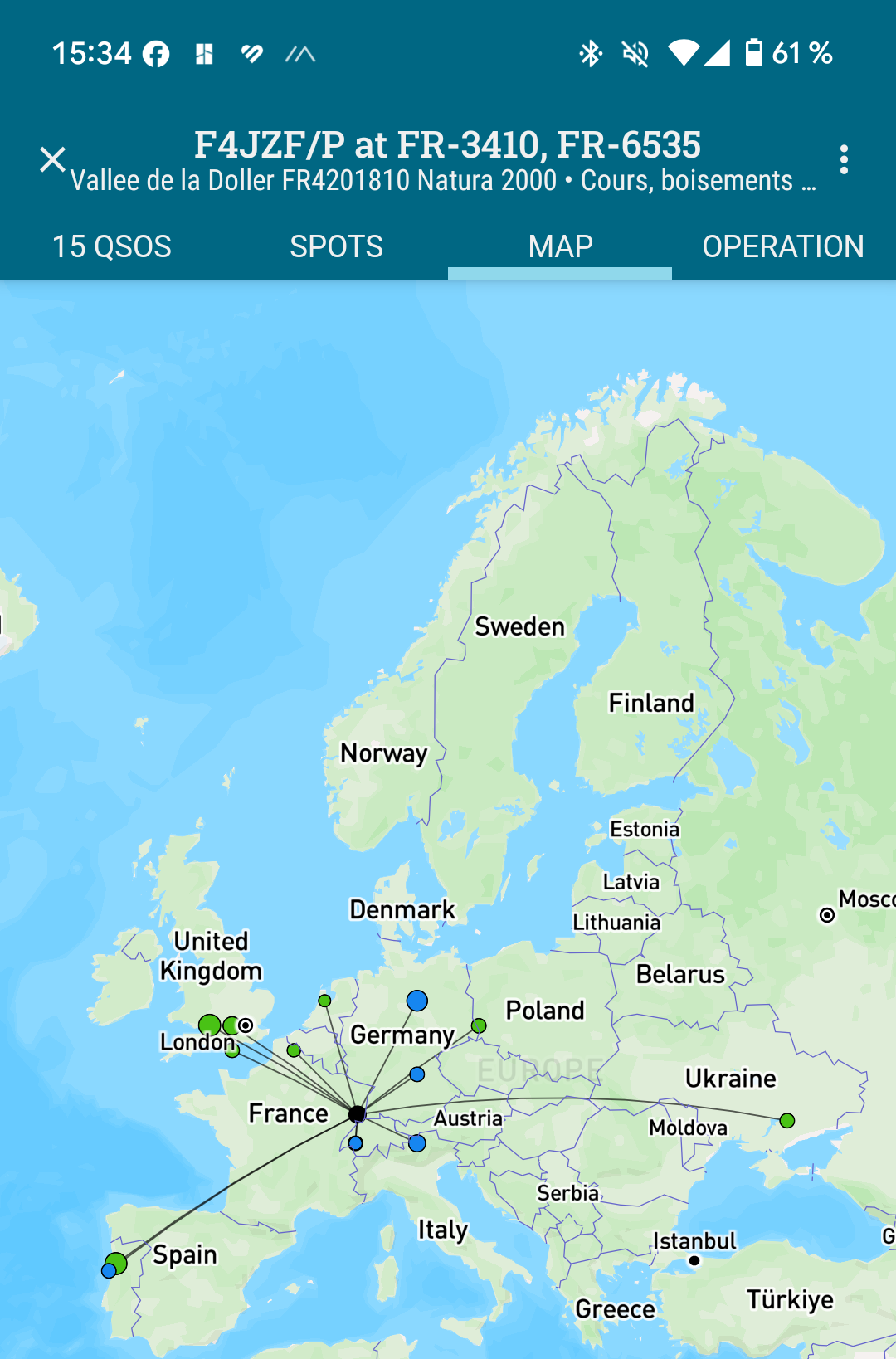The image size is (896, 1359).
Task: Open the overflow menu
Action: (843, 159)
